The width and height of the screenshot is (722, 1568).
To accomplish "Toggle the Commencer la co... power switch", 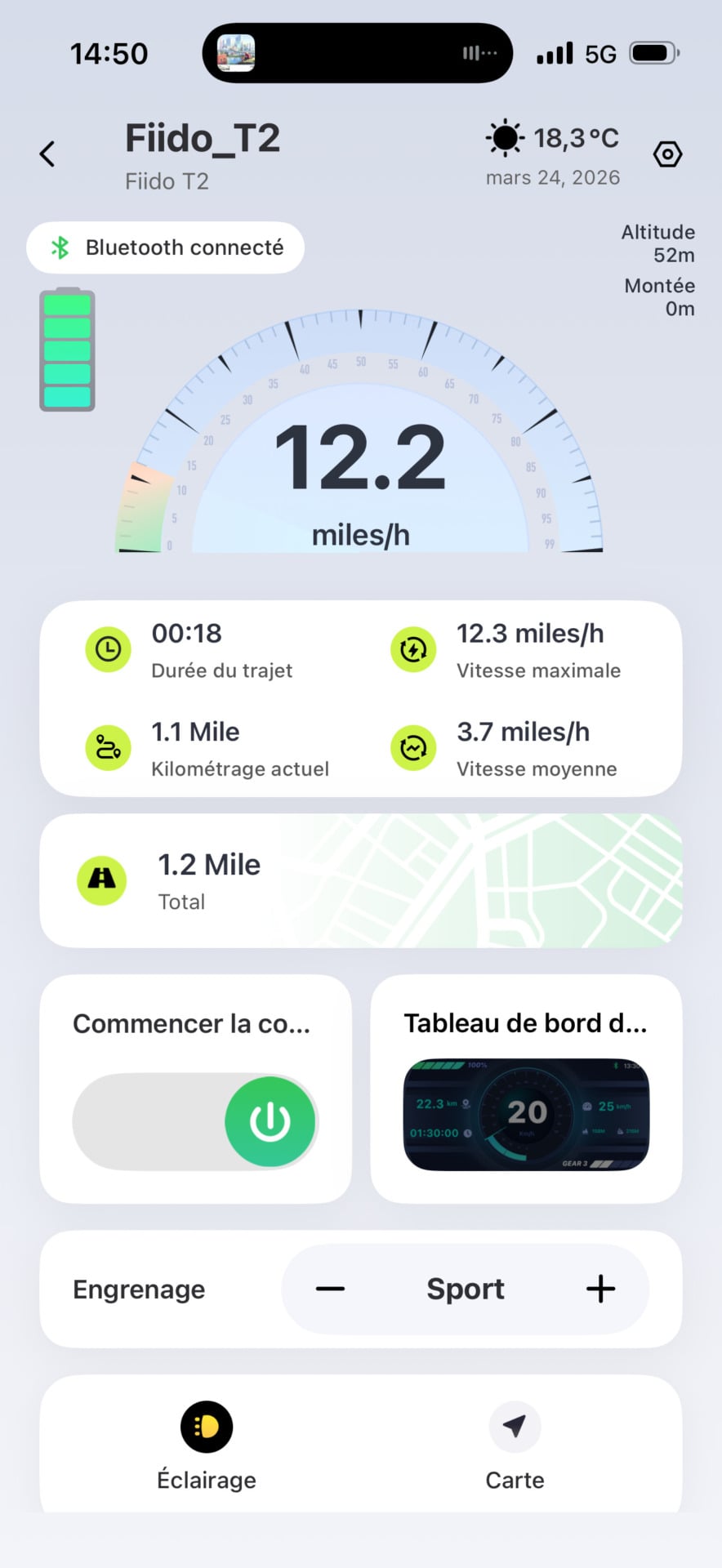I will click(x=270, y=1121).
